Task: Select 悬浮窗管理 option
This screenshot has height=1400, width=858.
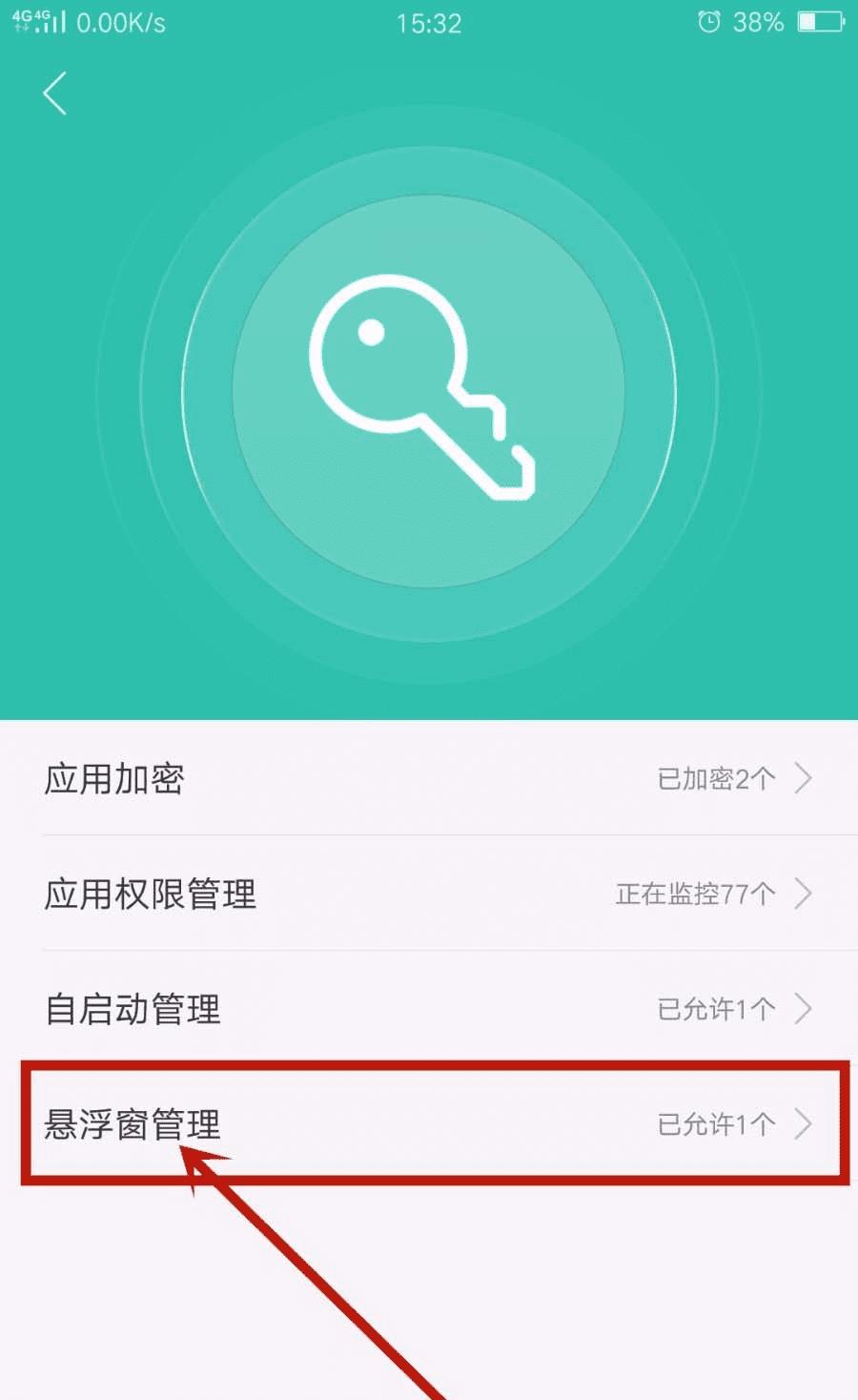Action: click(429, 1124)
